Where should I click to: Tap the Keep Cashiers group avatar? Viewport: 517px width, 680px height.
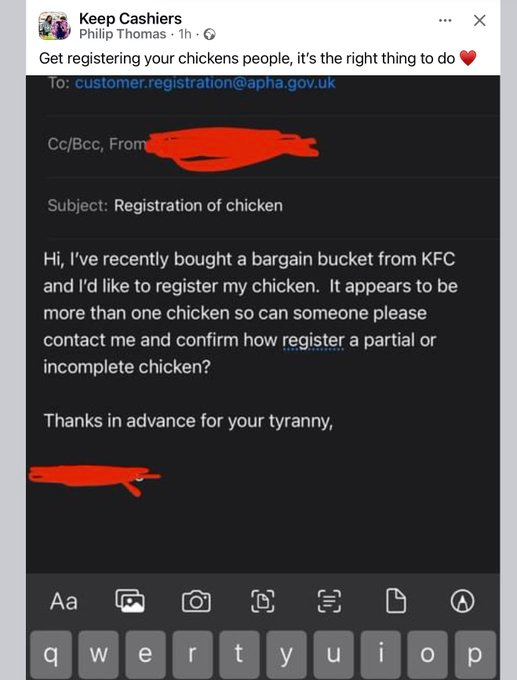(54, 26)
